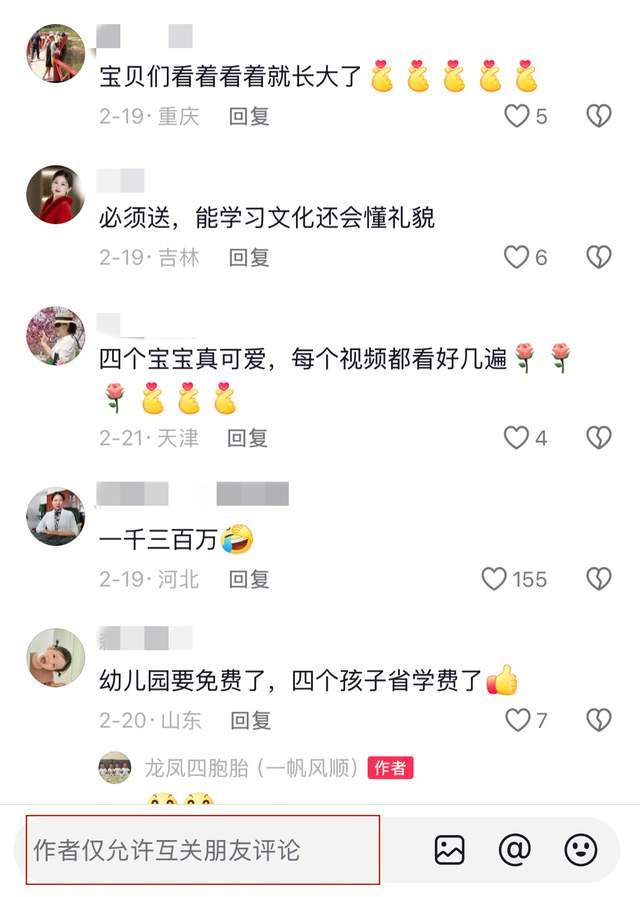Dislike the 宝贝们看着看着就长大了 comment
Screen dimensions: 640x897
pos(598,116)
